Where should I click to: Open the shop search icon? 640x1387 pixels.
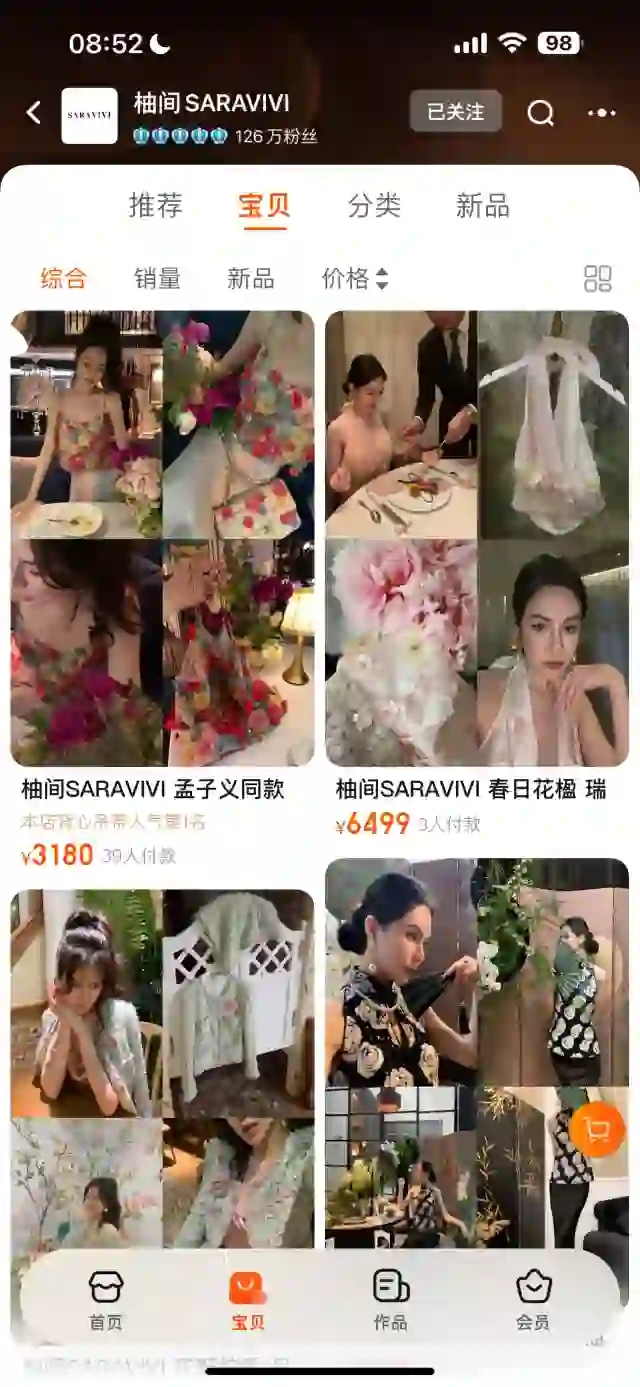pos(540,113)
